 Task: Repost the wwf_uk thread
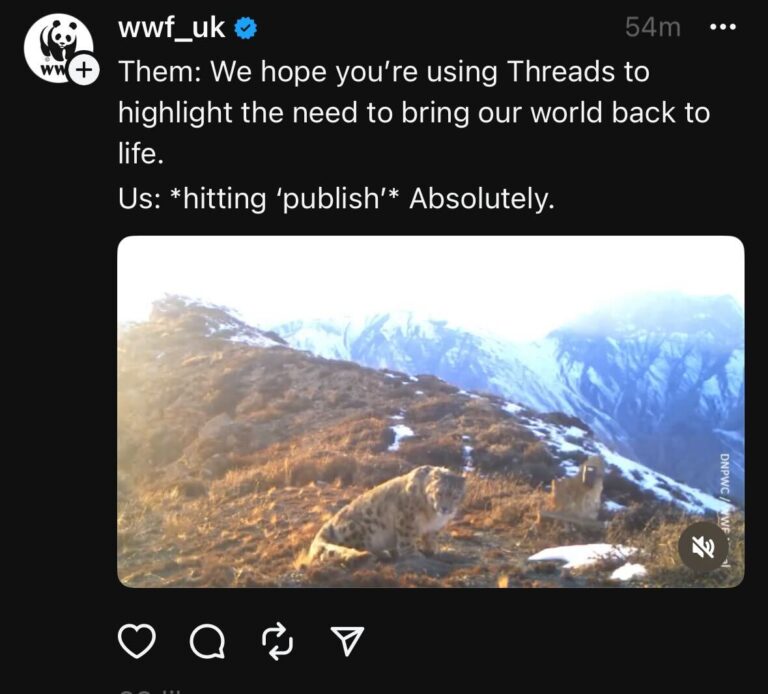coord(277,641)
